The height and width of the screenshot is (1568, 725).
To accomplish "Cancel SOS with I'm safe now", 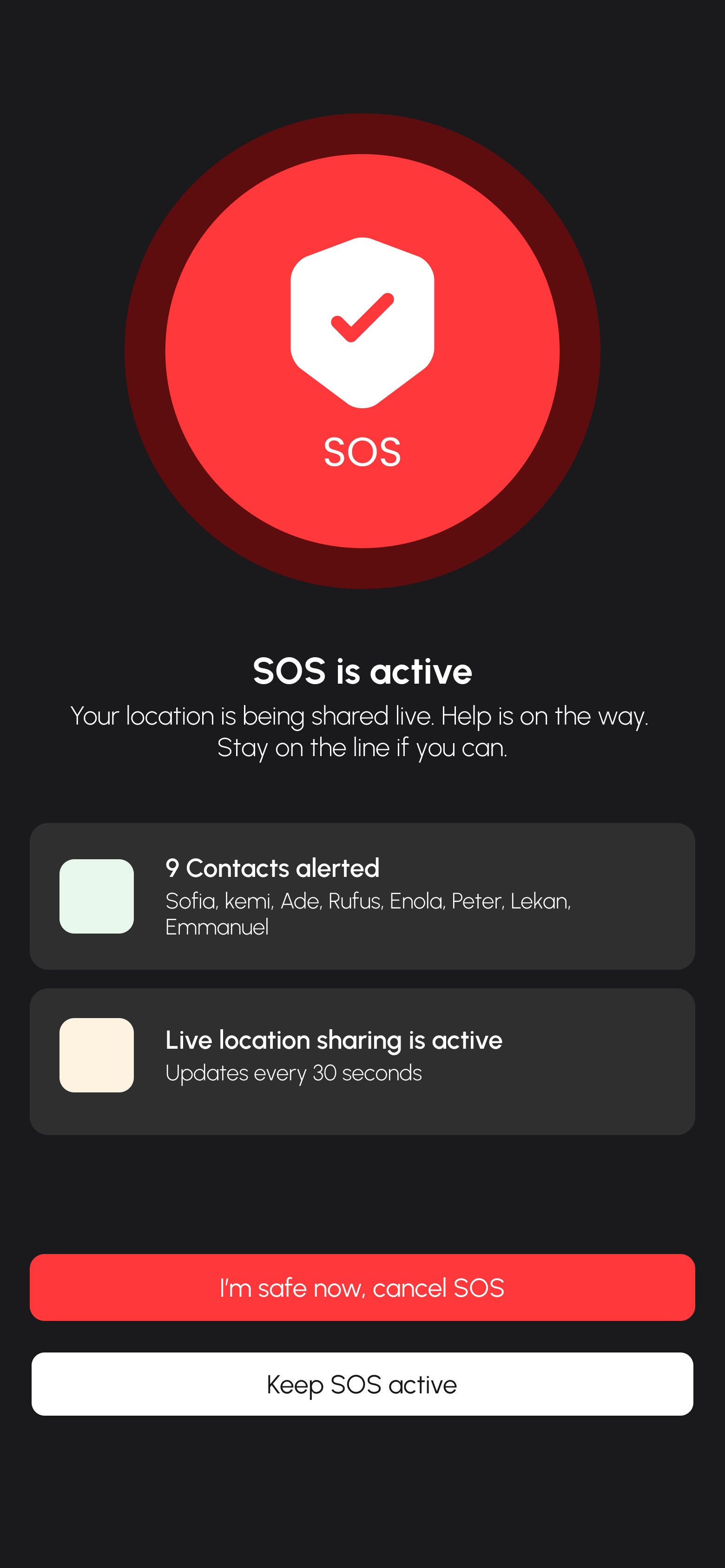I will (362, 1287).
